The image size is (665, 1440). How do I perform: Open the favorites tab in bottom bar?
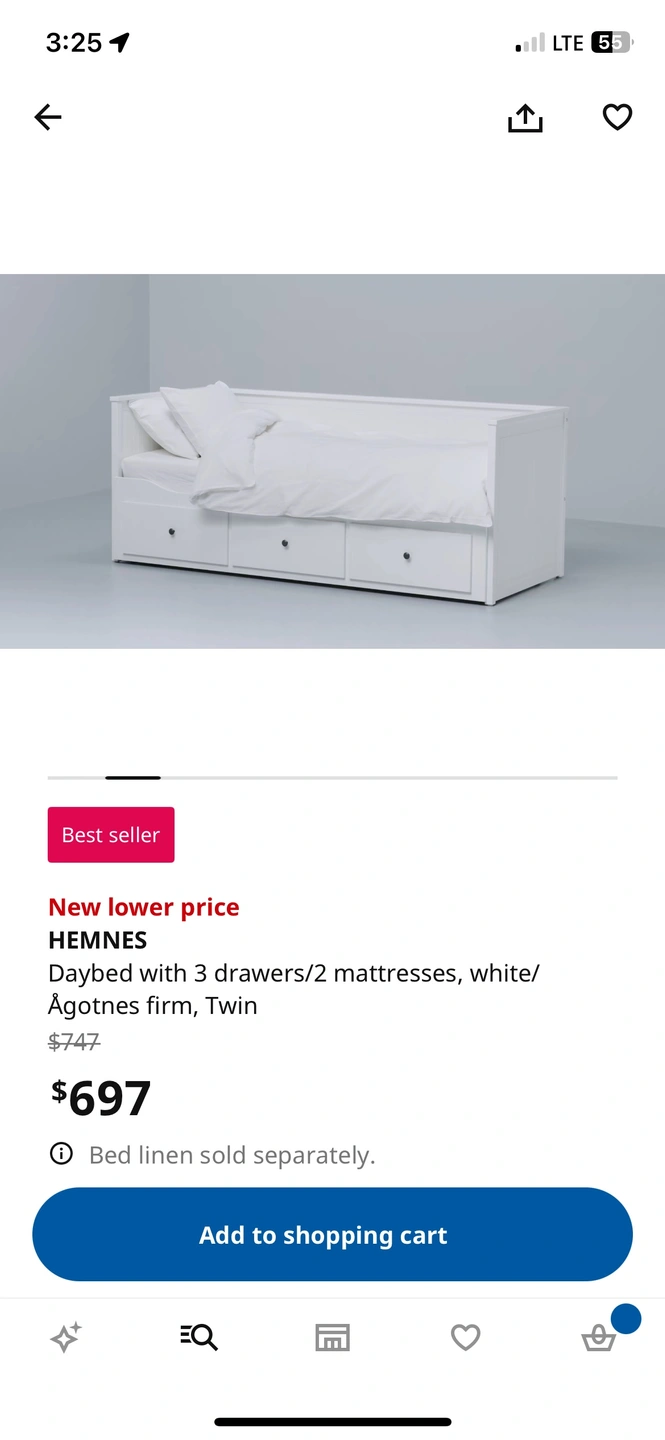pos(465,1337)
